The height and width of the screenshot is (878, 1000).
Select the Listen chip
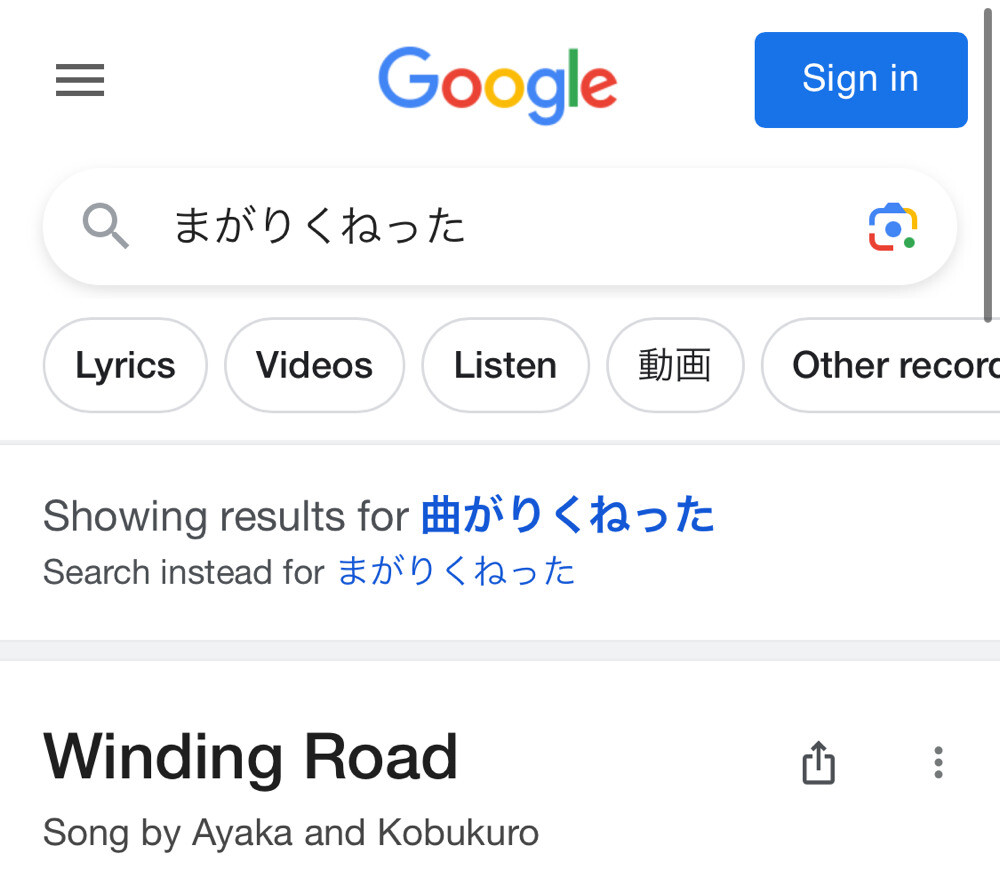[x=505, y=366]
